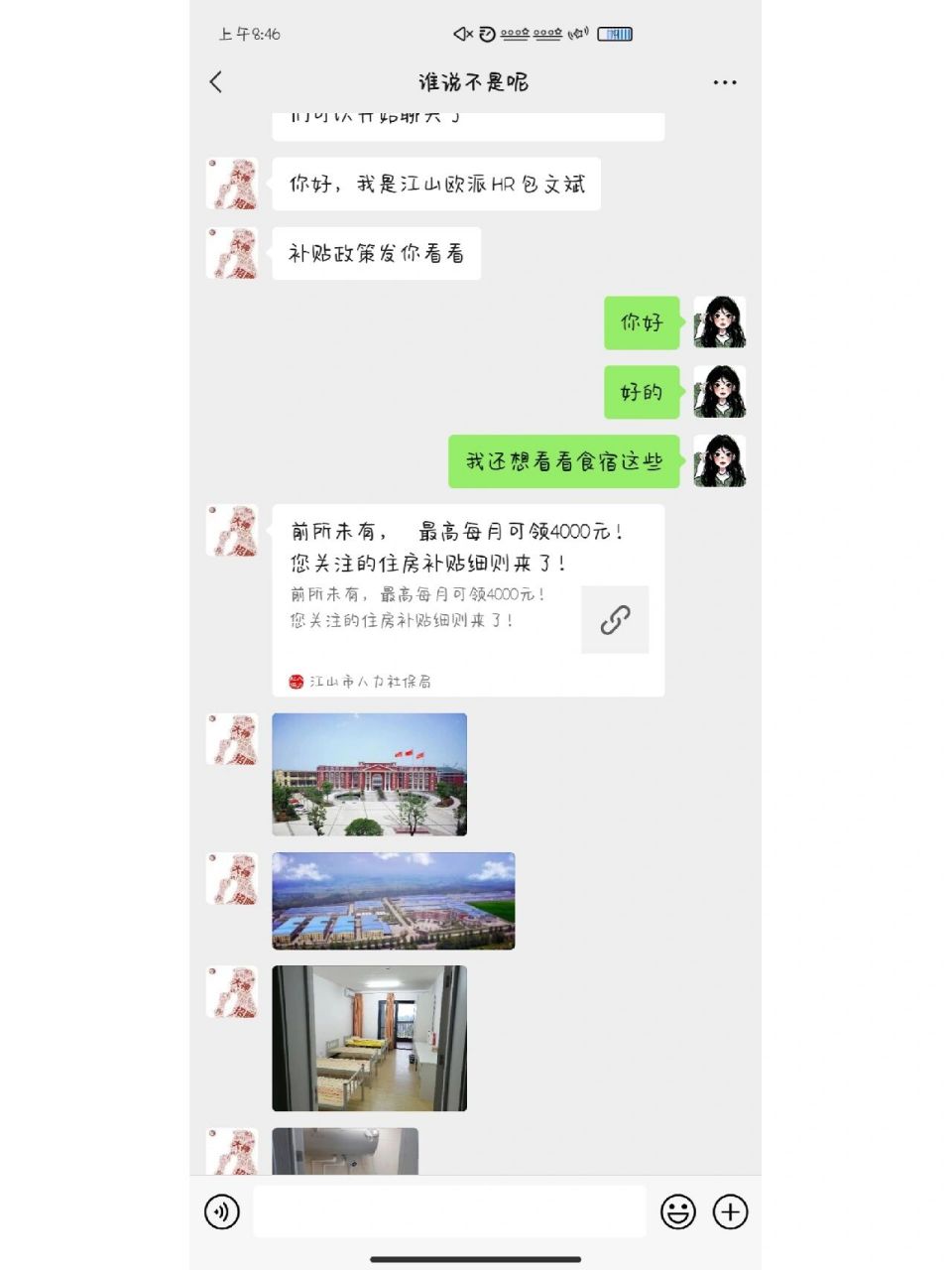This screenshot has width=952, height=1270.
Task: Open the emoji picker smiley icon
Action: coord(677,1211)
